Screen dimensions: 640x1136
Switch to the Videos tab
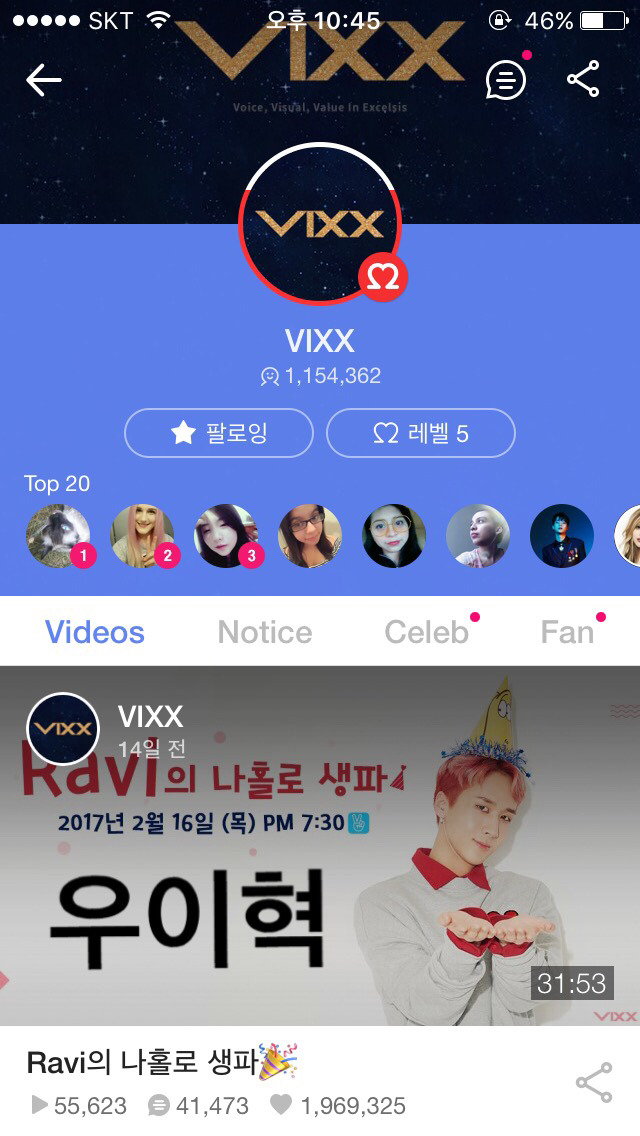point(95,632)
